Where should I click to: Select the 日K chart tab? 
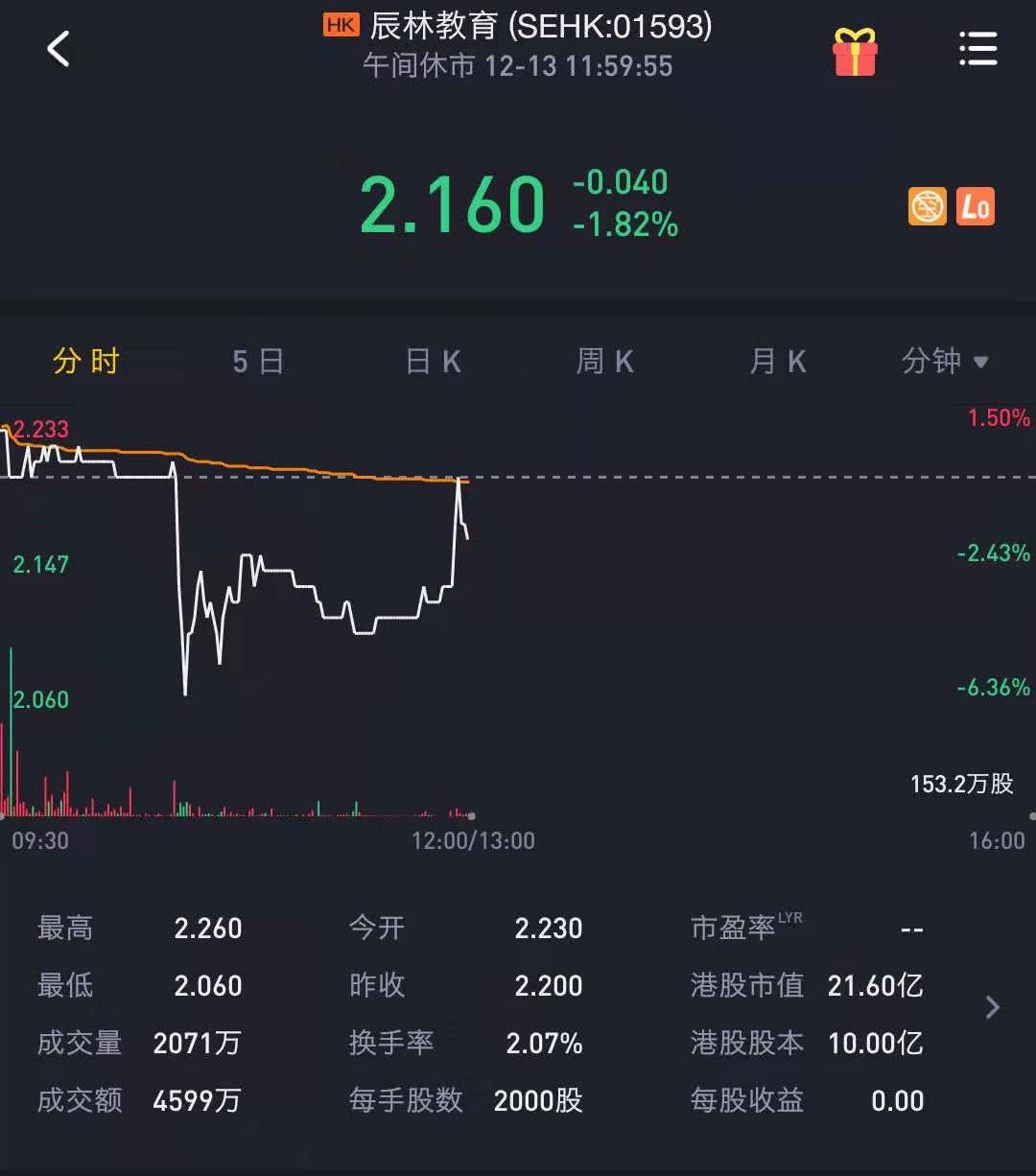(433, 362)
